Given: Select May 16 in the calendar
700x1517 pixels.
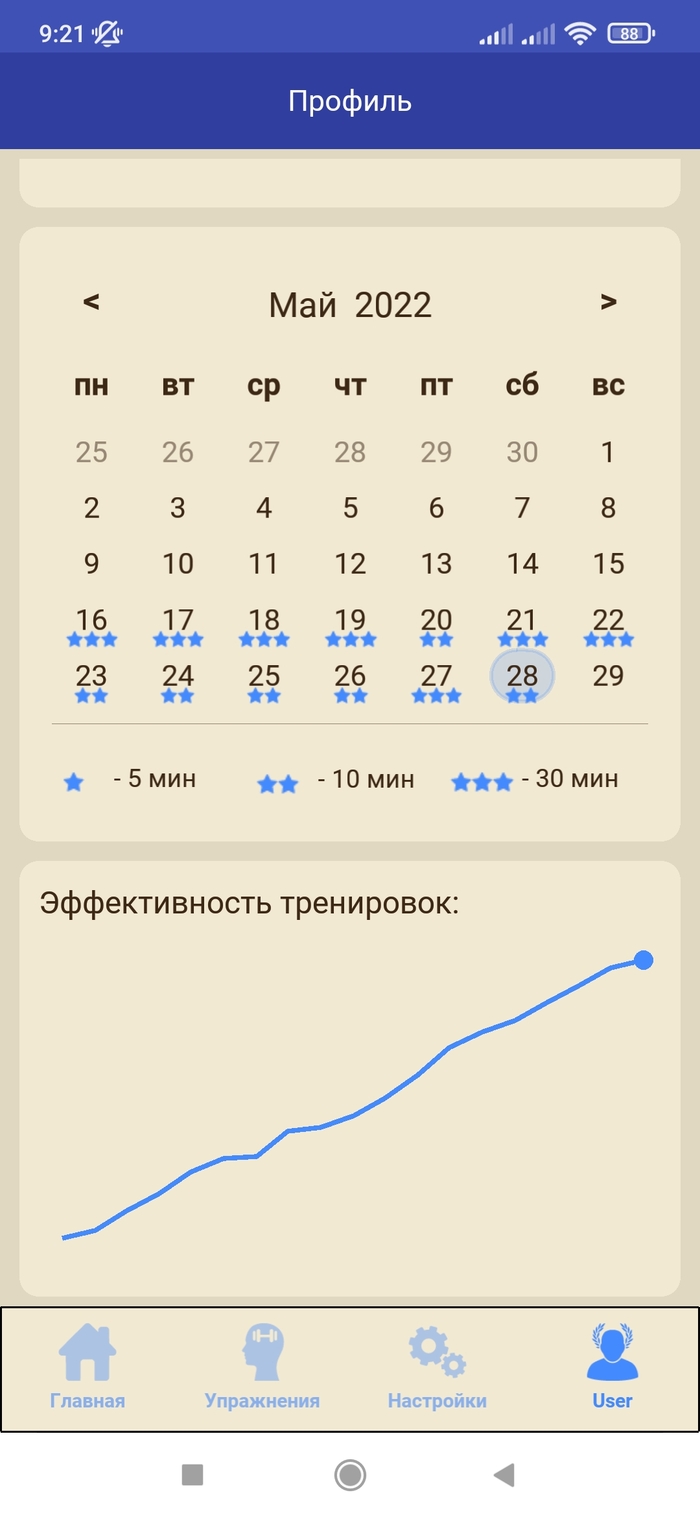Looking at the screenshot, I should point(91,621).
